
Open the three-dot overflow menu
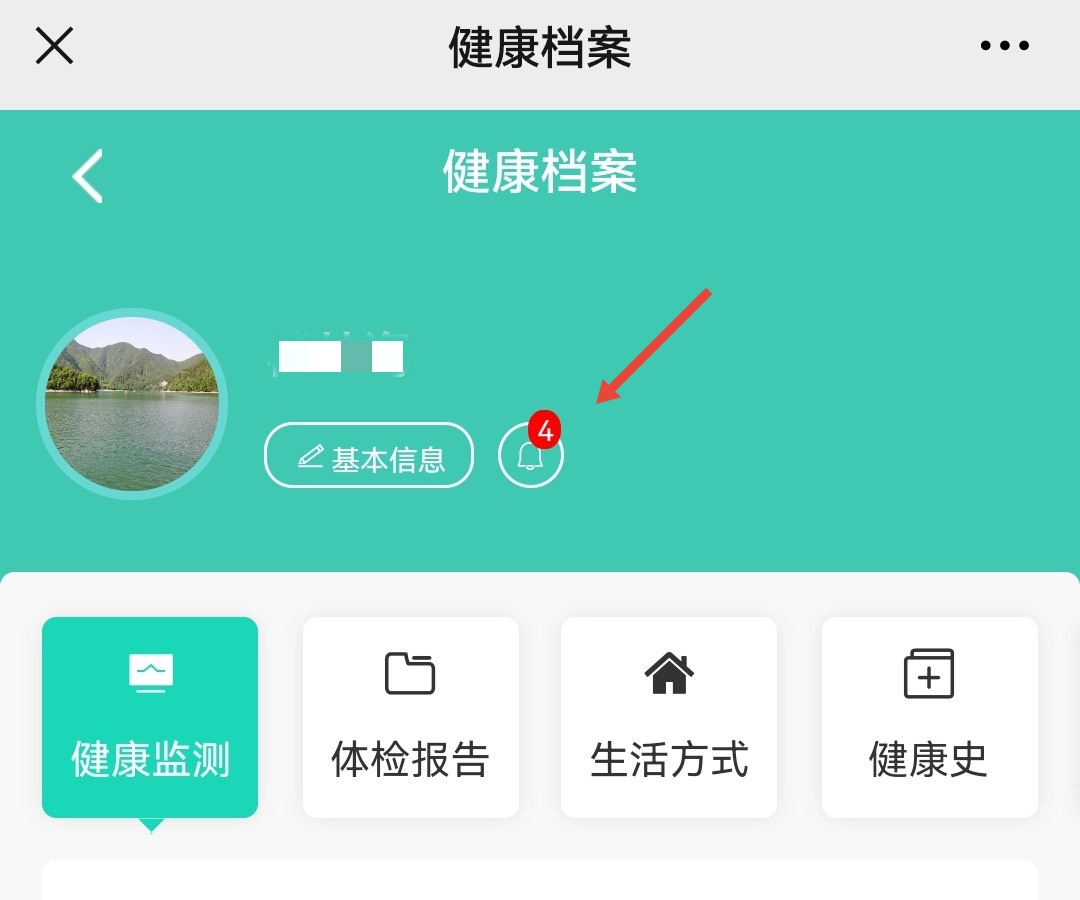click(1004, 46)
